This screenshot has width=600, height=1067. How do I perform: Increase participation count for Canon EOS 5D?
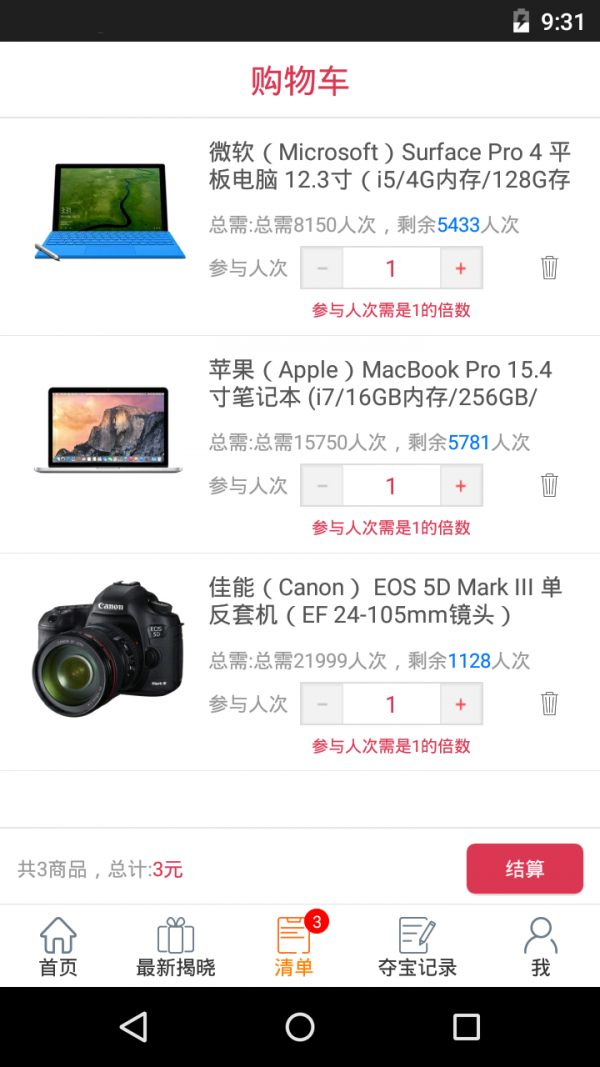tap(461, 704)
